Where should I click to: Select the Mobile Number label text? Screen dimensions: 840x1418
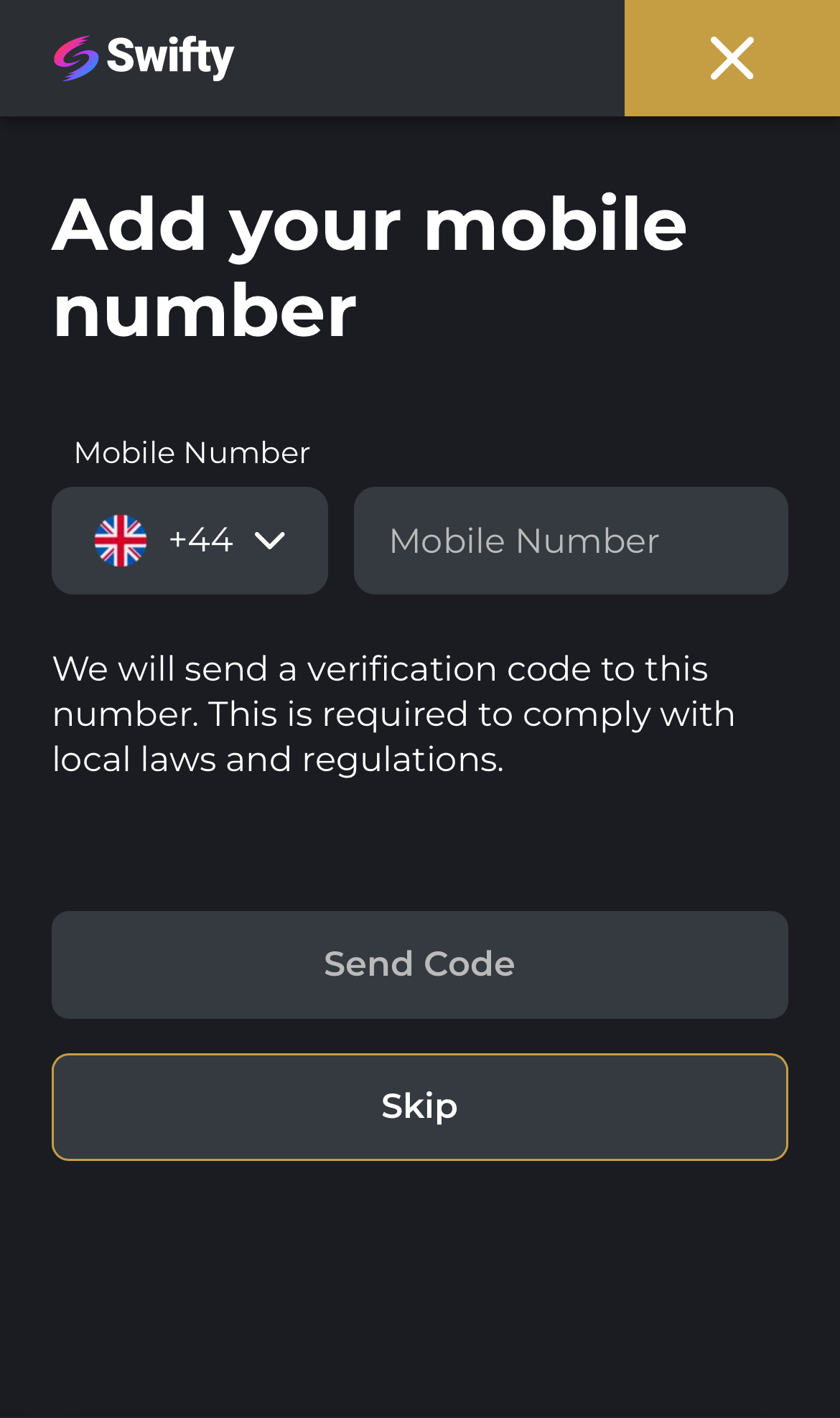pos(192,452)
